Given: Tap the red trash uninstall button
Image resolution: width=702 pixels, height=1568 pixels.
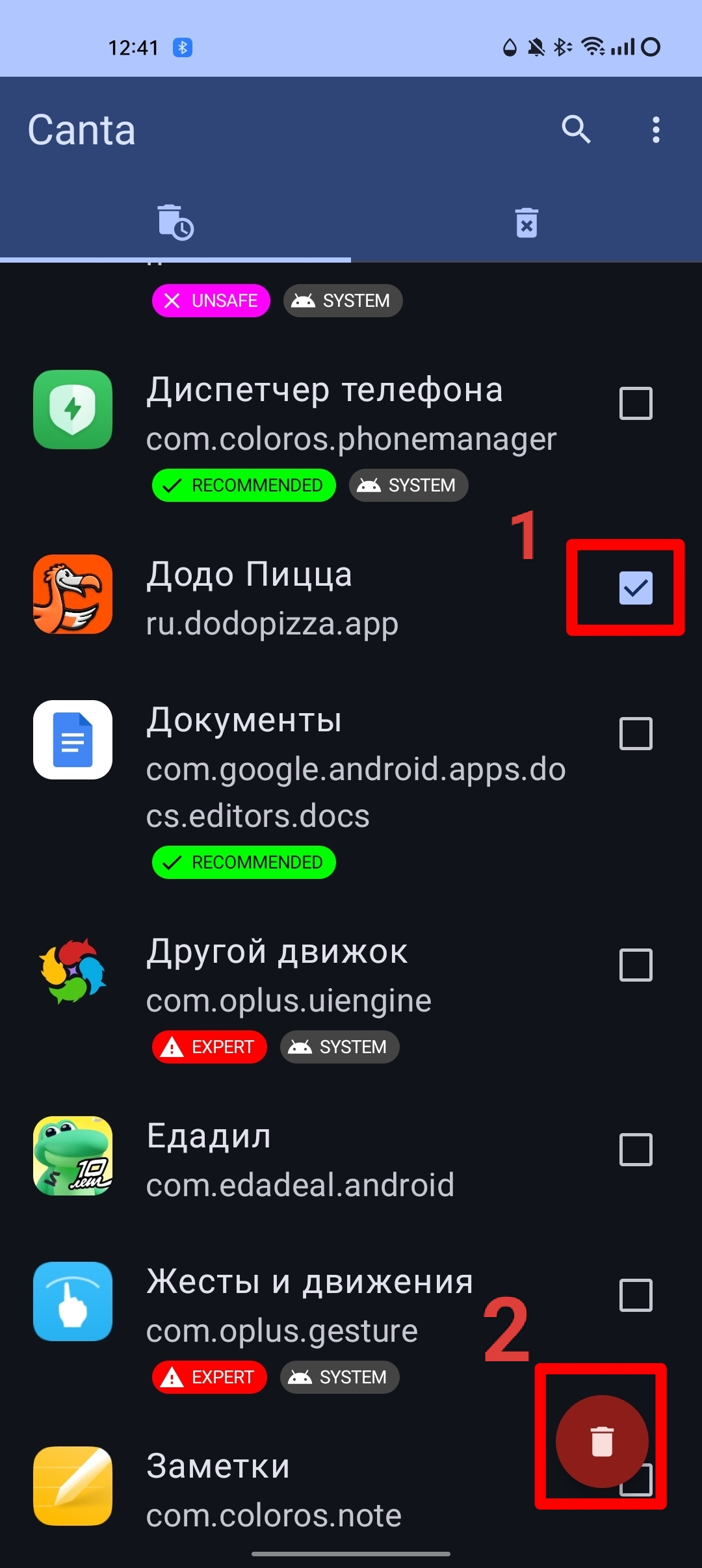Looking at the screenshot, I should coord(602,1441).
